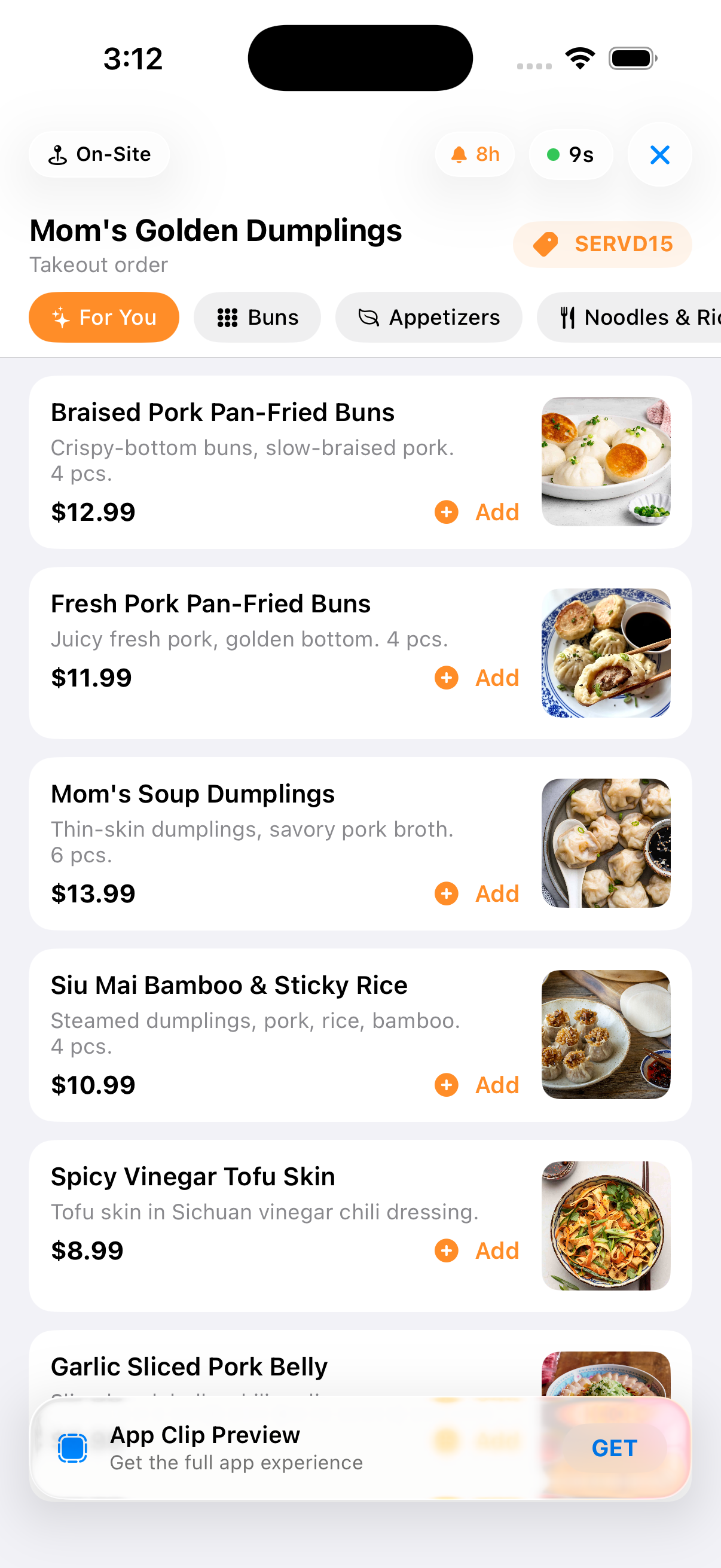This screenshot has height=1568, width=721.
Task: Add Spicy Vinegar Tofu Skin to order
Action: coord(477,1250)
